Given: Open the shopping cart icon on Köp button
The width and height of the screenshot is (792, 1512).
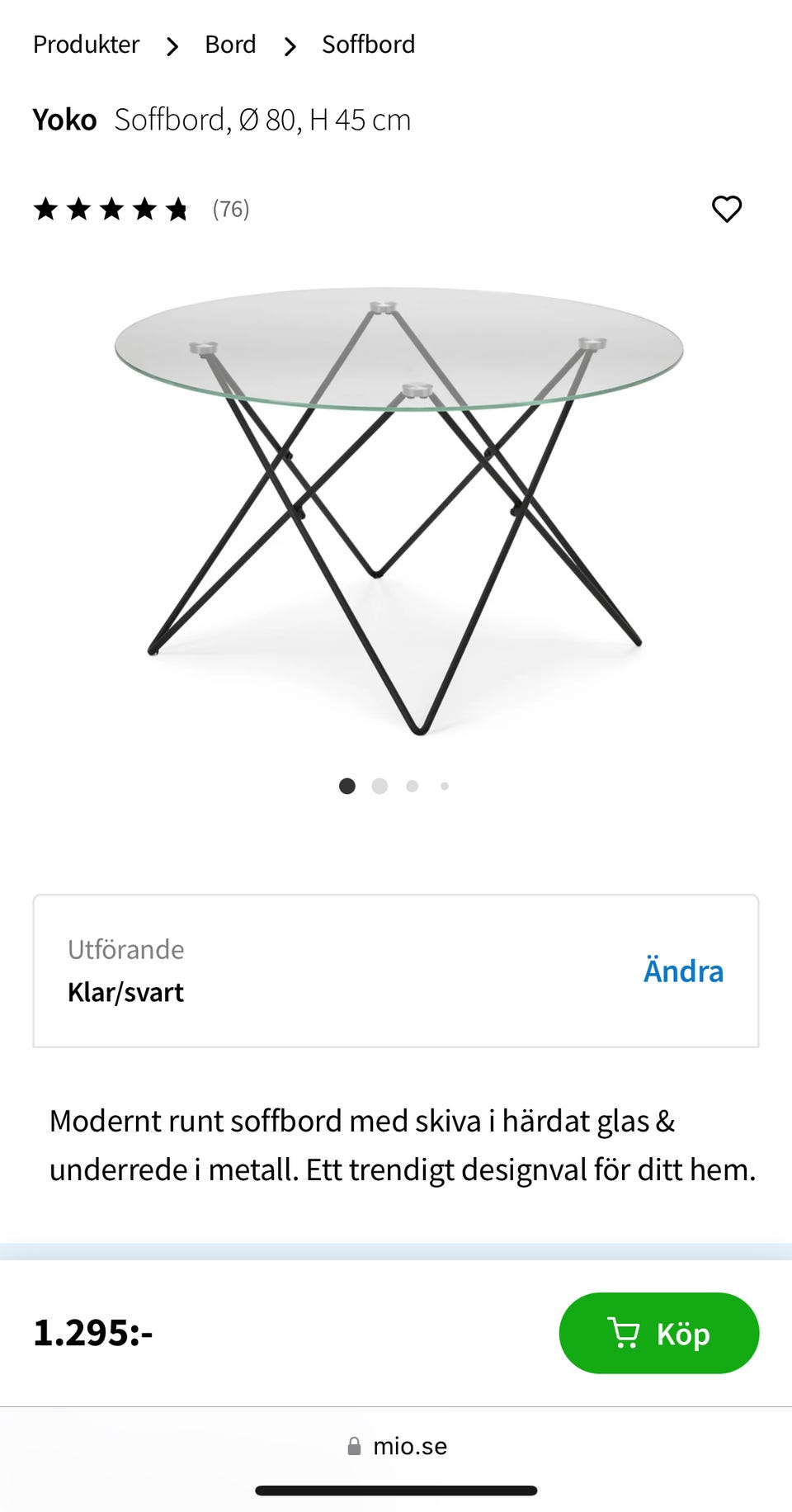Looking at the screenshot, I should coord(626,1333).
